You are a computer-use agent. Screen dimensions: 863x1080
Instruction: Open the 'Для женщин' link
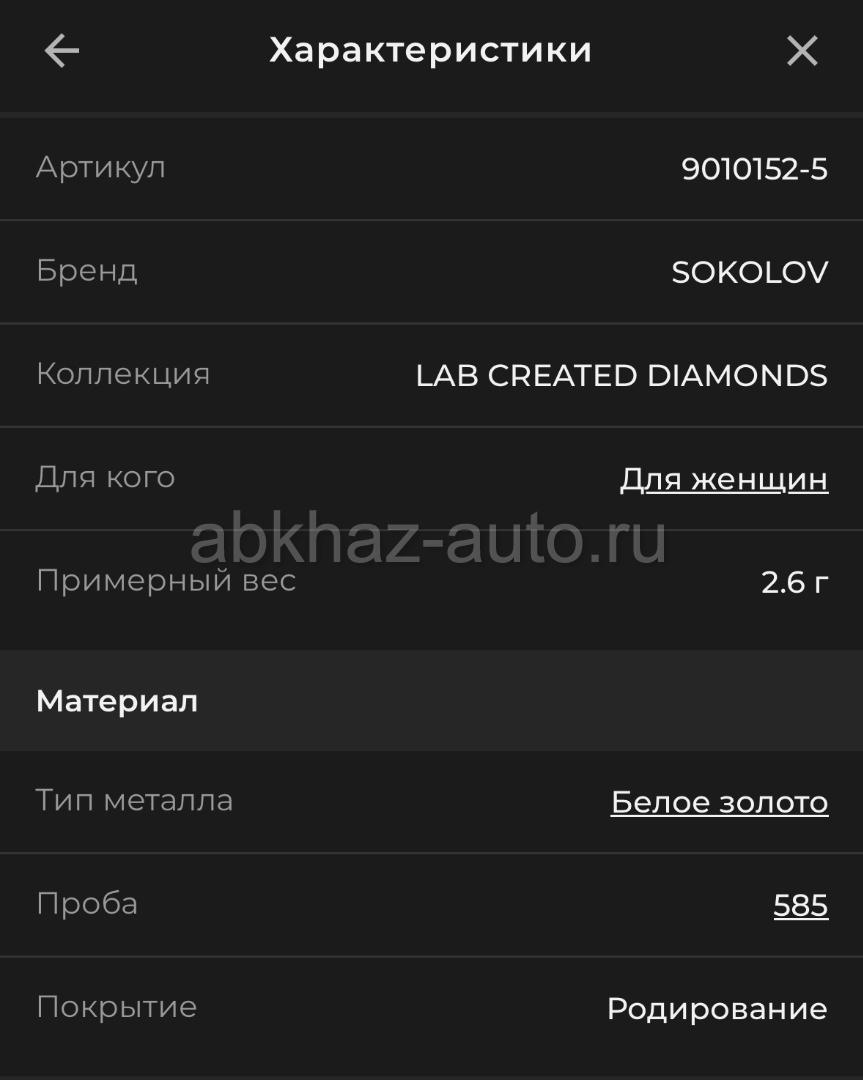723,479
